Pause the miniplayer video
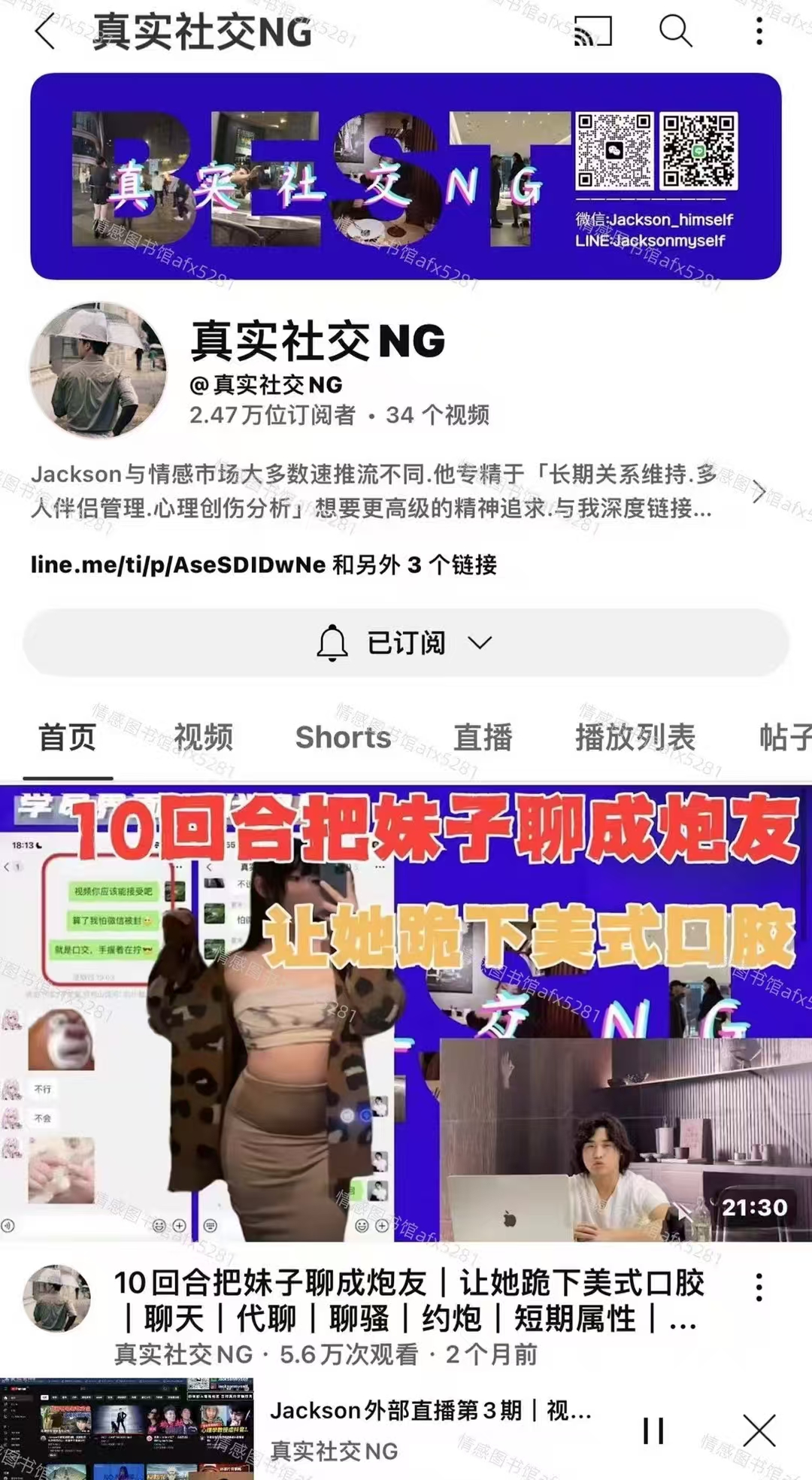812x1480 pixels. coord(653,1430)
